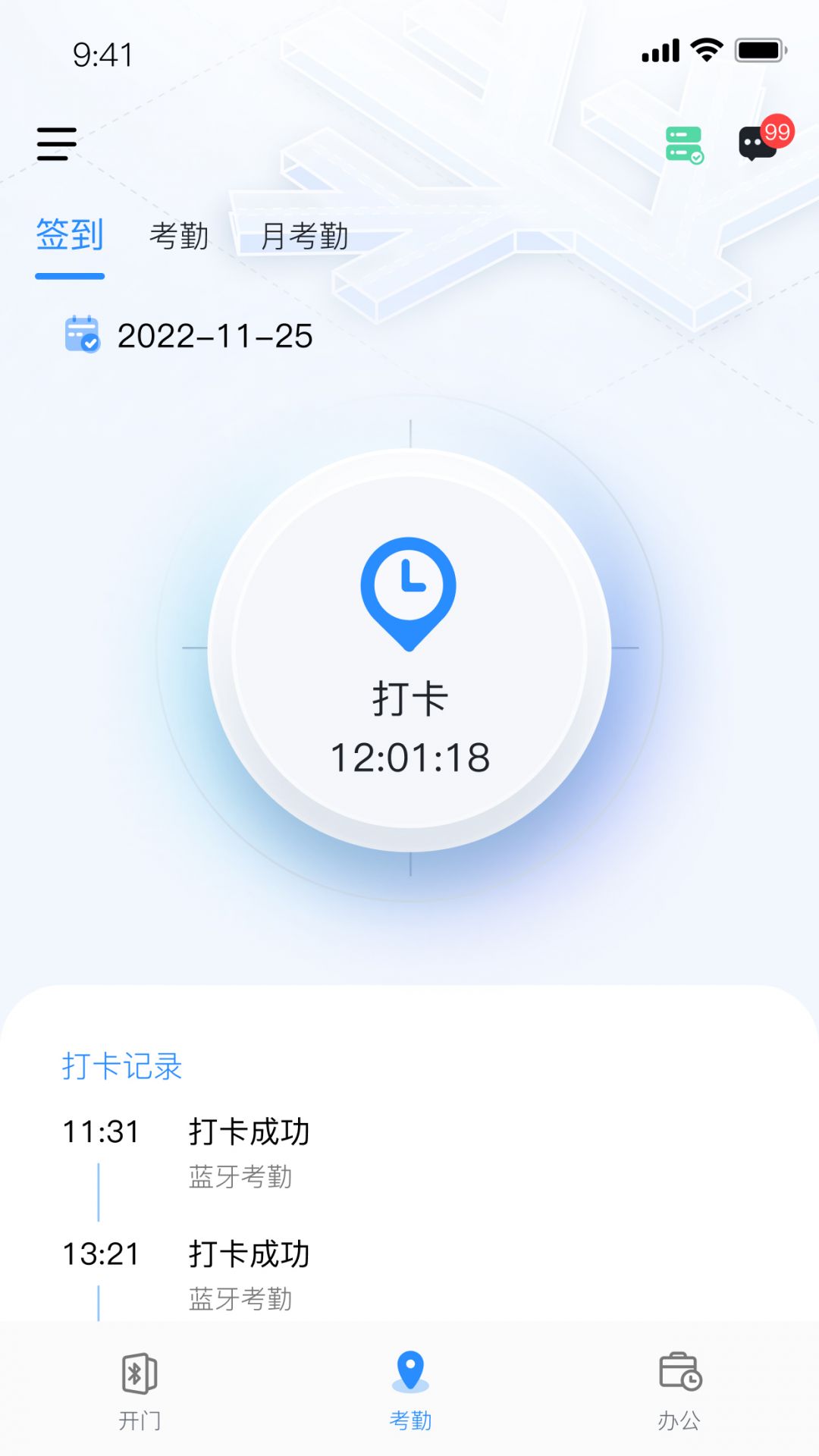Tap the message badge showing 99
This screenshot has height=1456, width=819.
pyautogui.click(x=776, y=130)
